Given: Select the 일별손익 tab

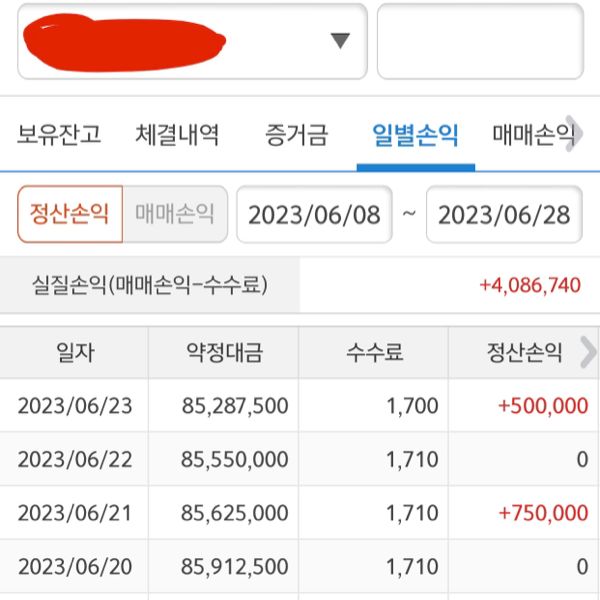Looking at the screenshot, I should 414,134.
